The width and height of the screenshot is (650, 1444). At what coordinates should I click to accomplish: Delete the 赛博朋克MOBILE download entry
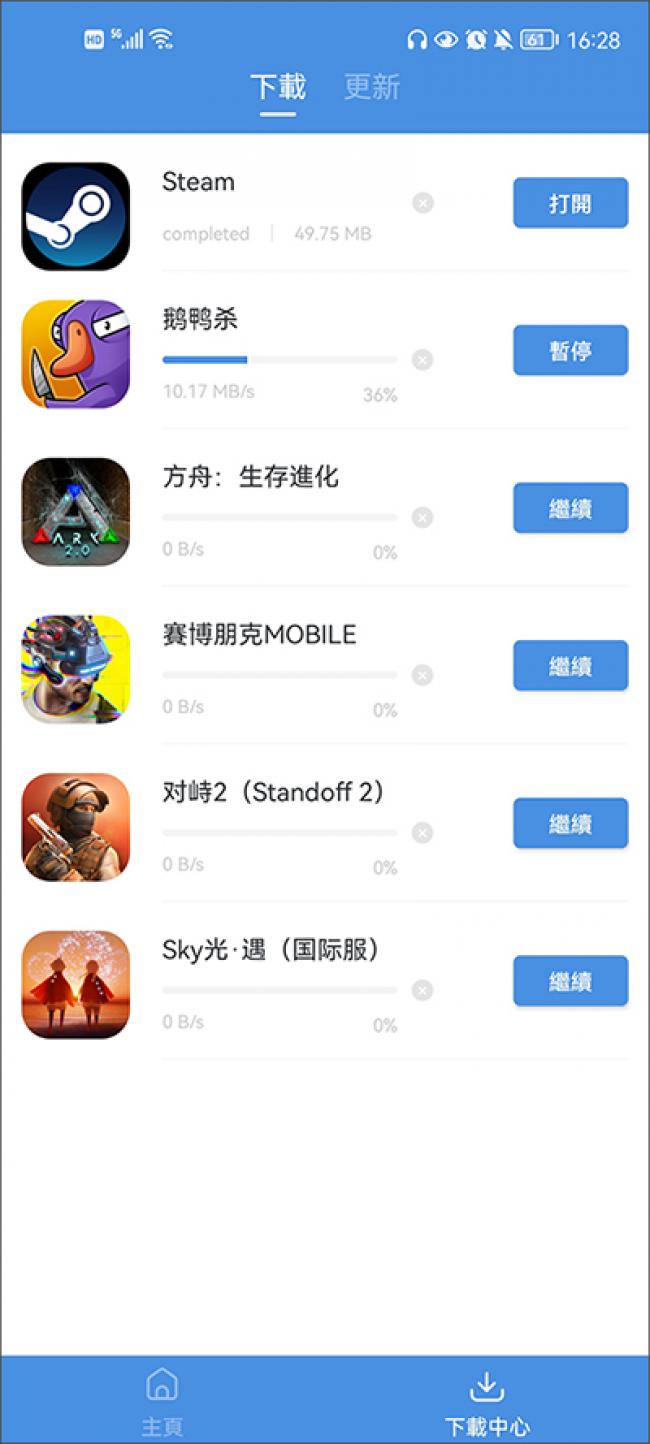pos(423,675)
